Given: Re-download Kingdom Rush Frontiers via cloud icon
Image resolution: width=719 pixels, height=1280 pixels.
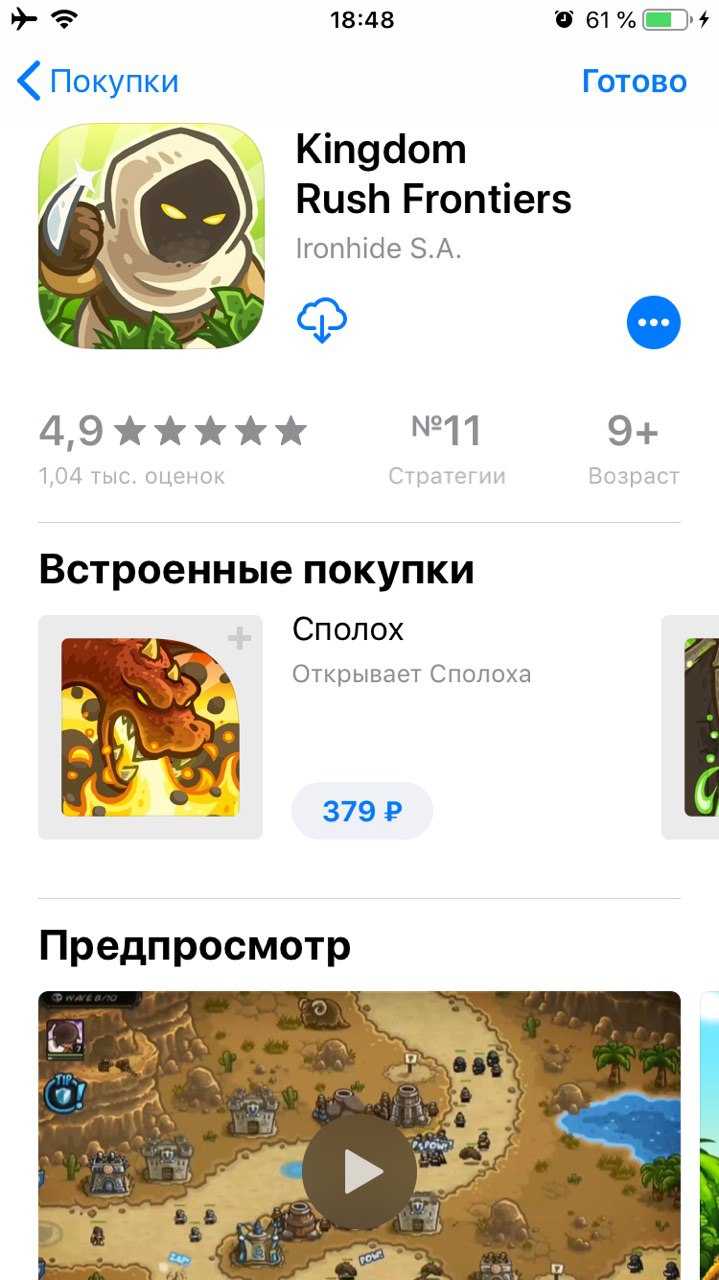Looking at the screenshot, I should pos(322,322).
